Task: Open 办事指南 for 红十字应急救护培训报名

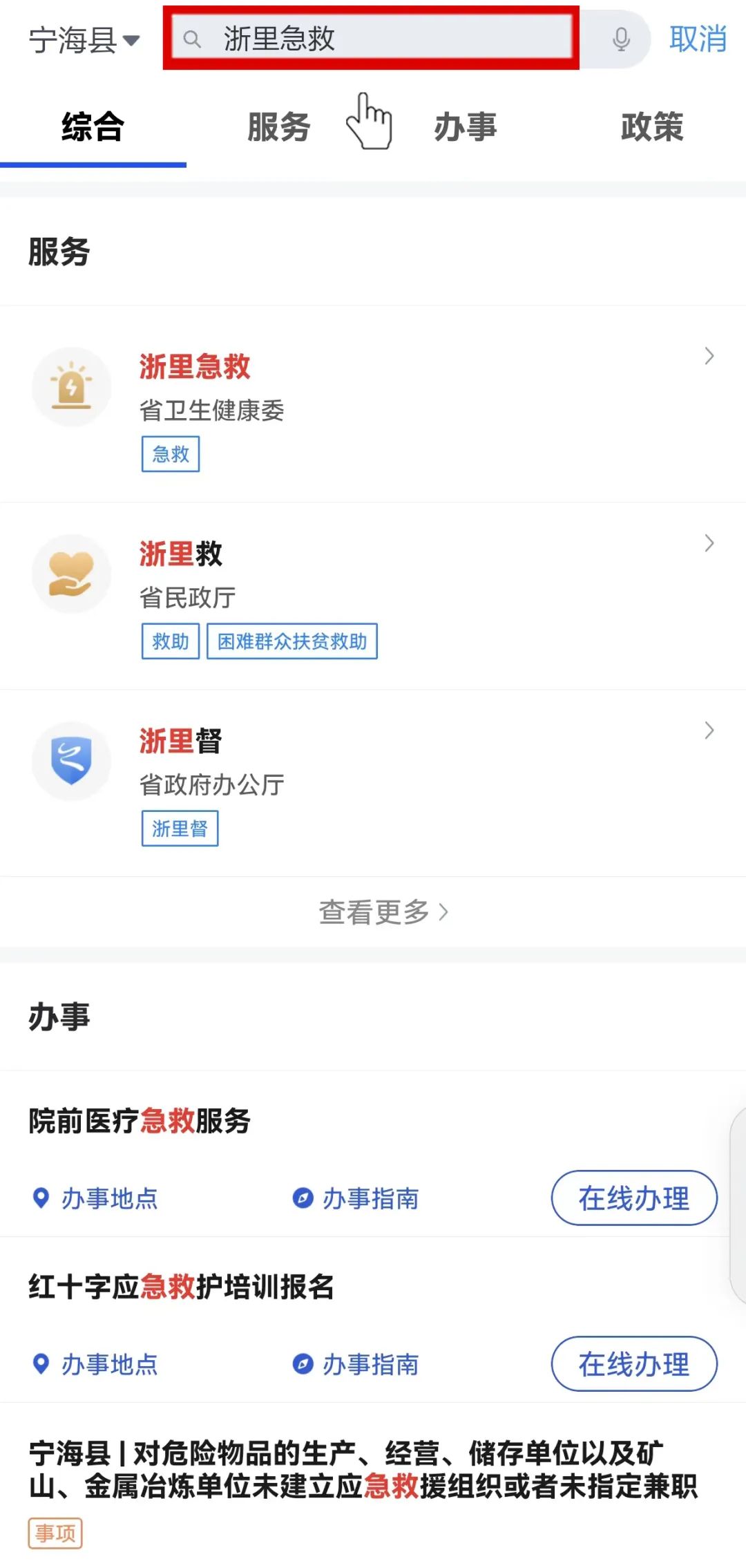Action: (x=356, y=1364)
